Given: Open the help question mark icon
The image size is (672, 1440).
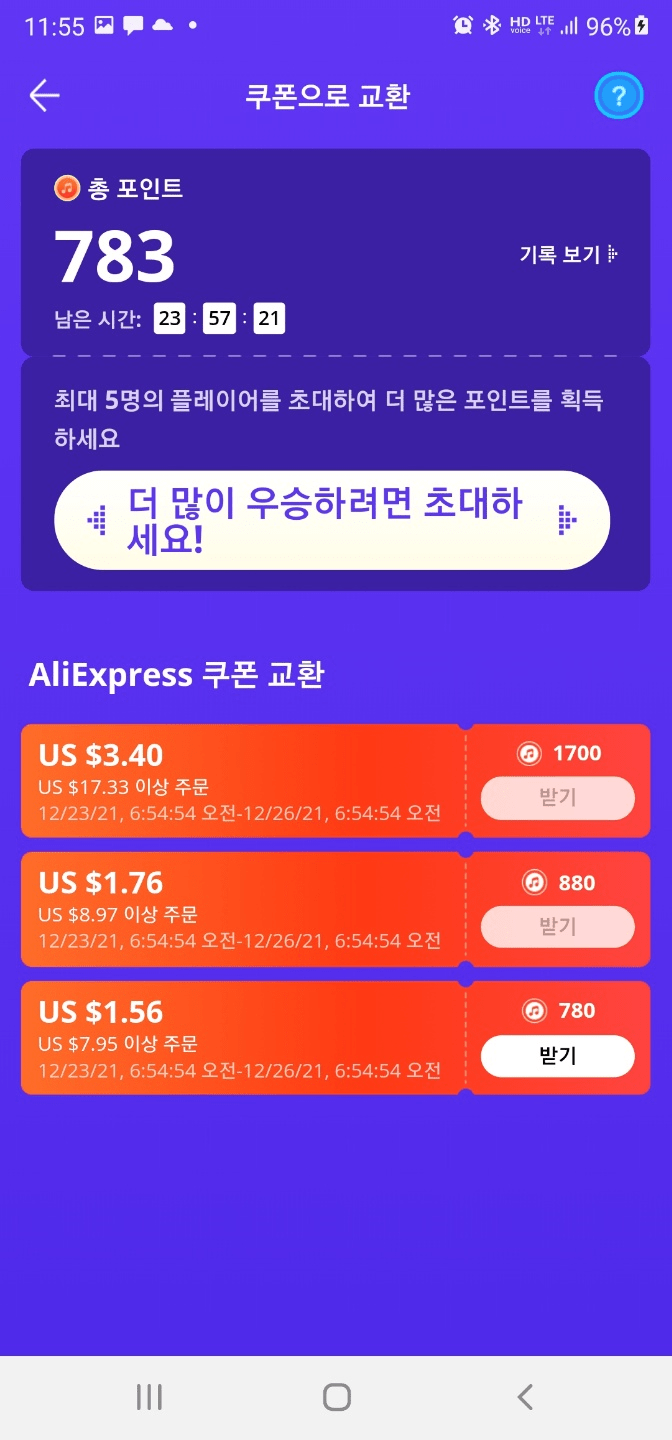Looking at the screenshot, I should [619, 97].
